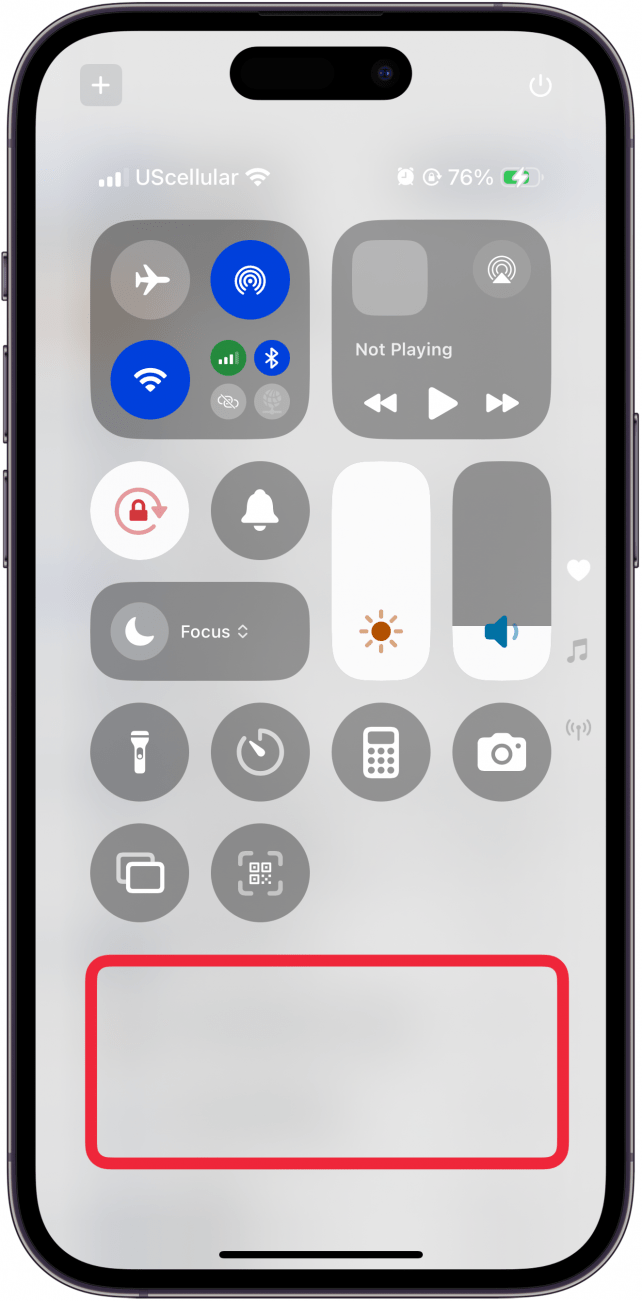Turn on the flashlight
This screenshot has height=1301, width=642.
[x=140, y=752]
